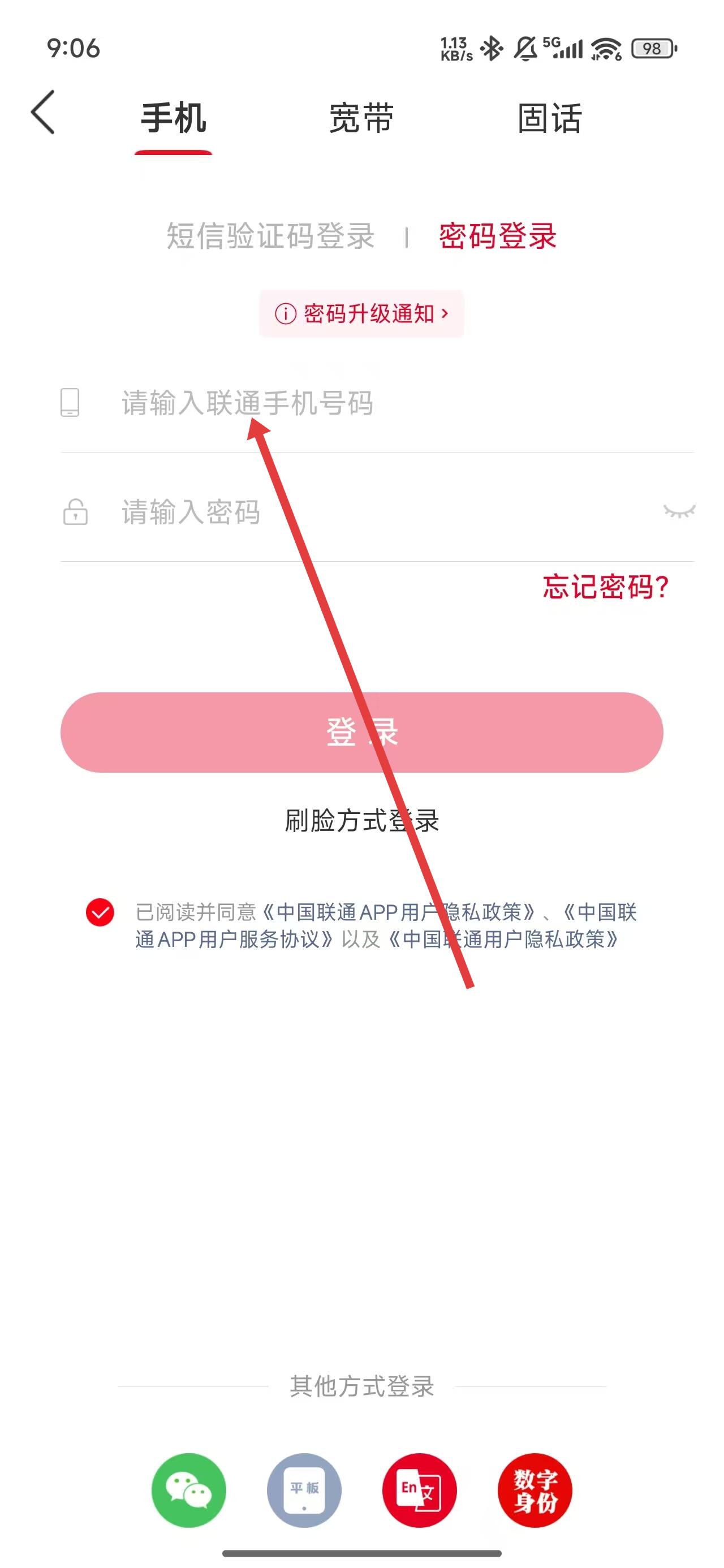Open the 密码升级通知 notice
Viewport: 724px width, 1568px height.
click(x=361, y=313)
